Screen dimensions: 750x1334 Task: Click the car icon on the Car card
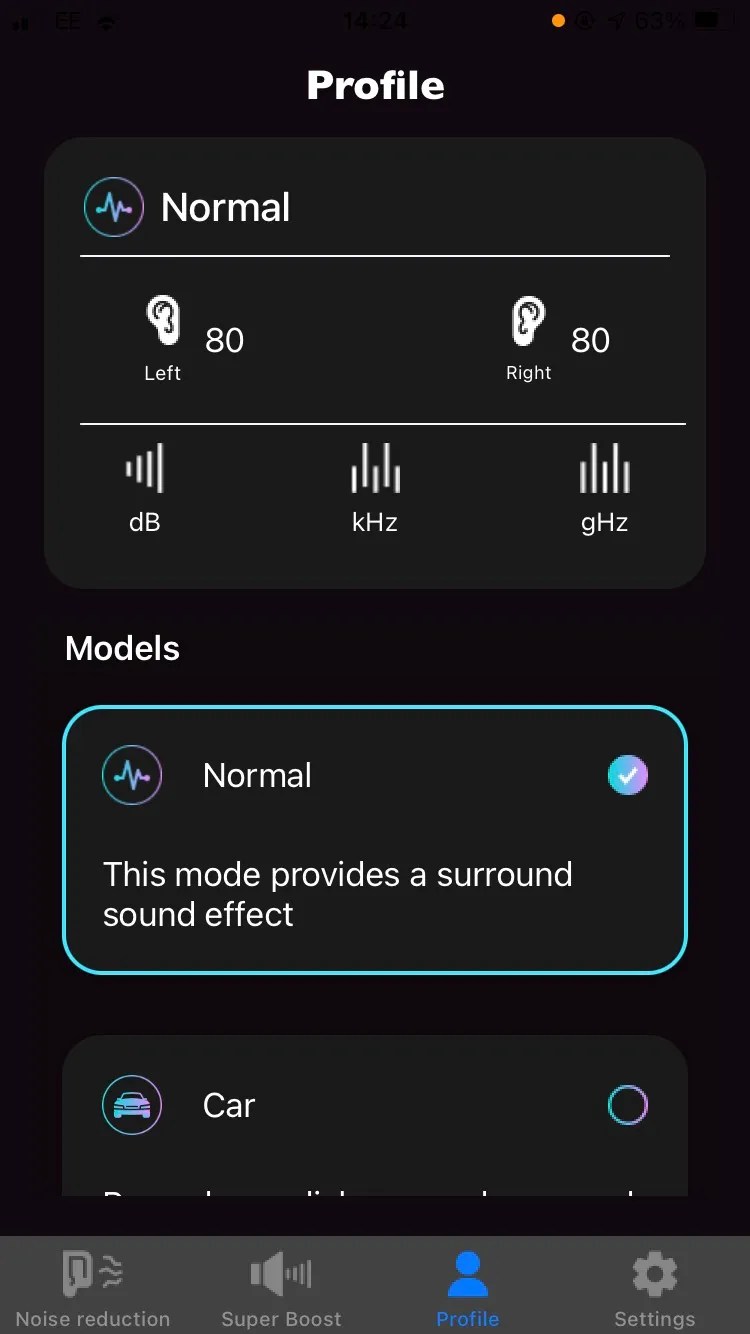132,1105
